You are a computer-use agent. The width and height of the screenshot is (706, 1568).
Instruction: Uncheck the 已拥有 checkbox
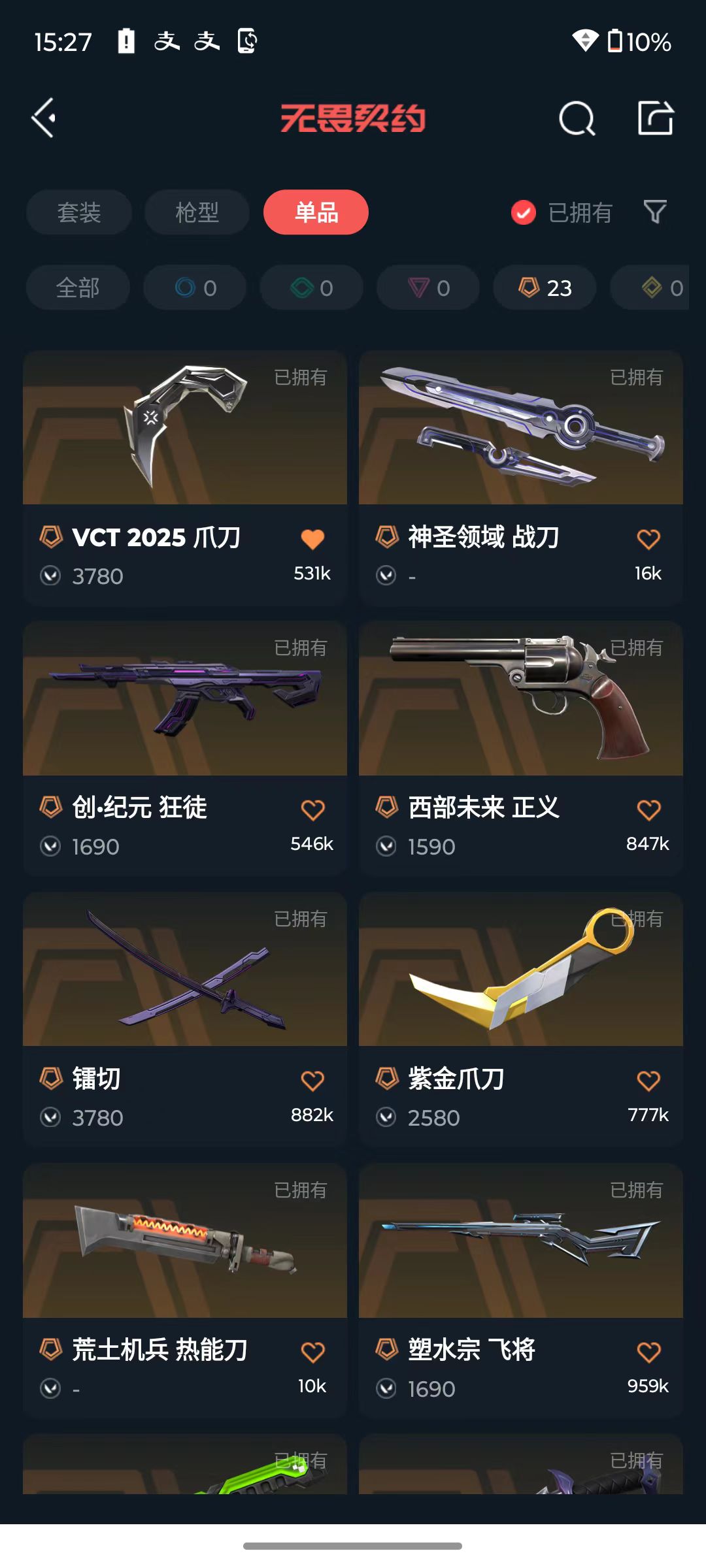click(524, 212)
